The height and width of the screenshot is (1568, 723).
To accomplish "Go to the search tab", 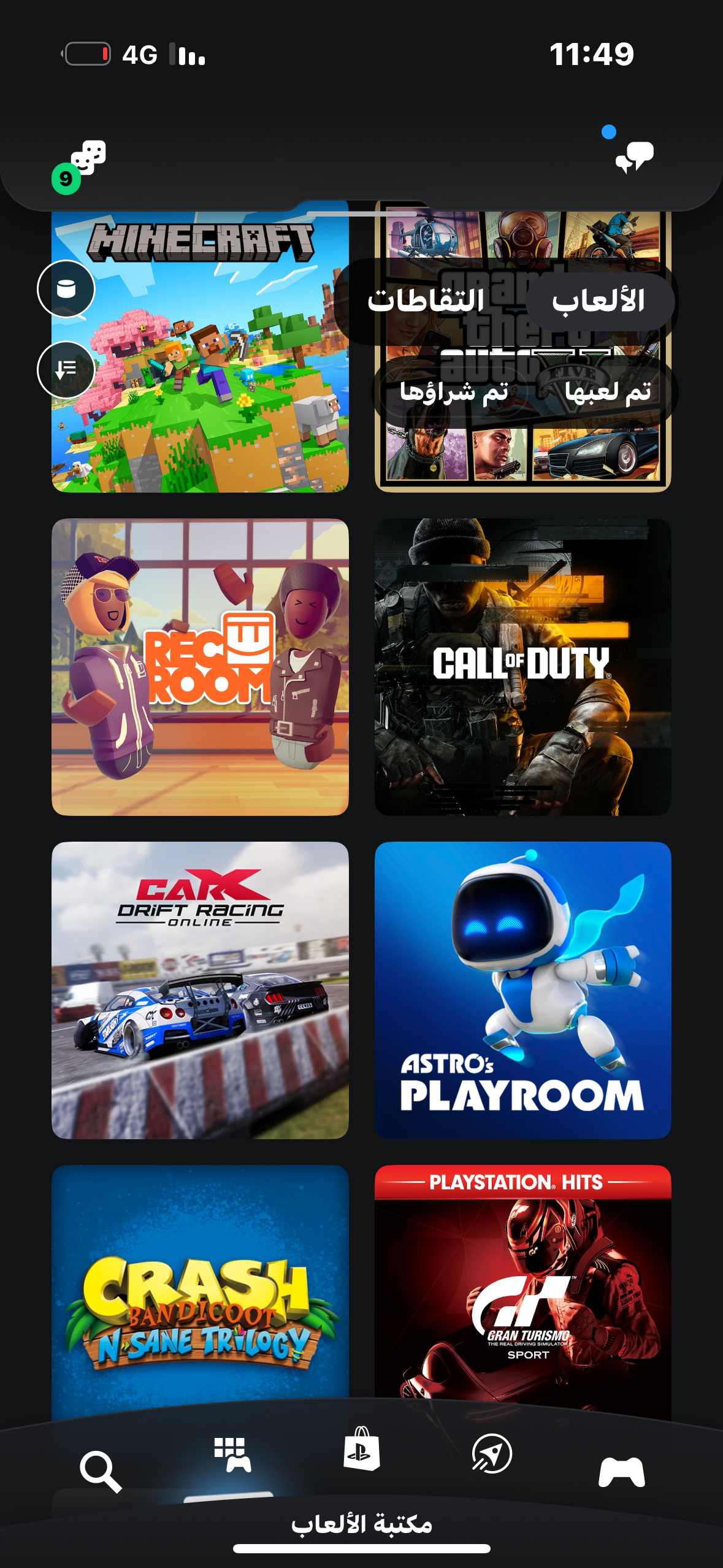I will [101, 1471].
